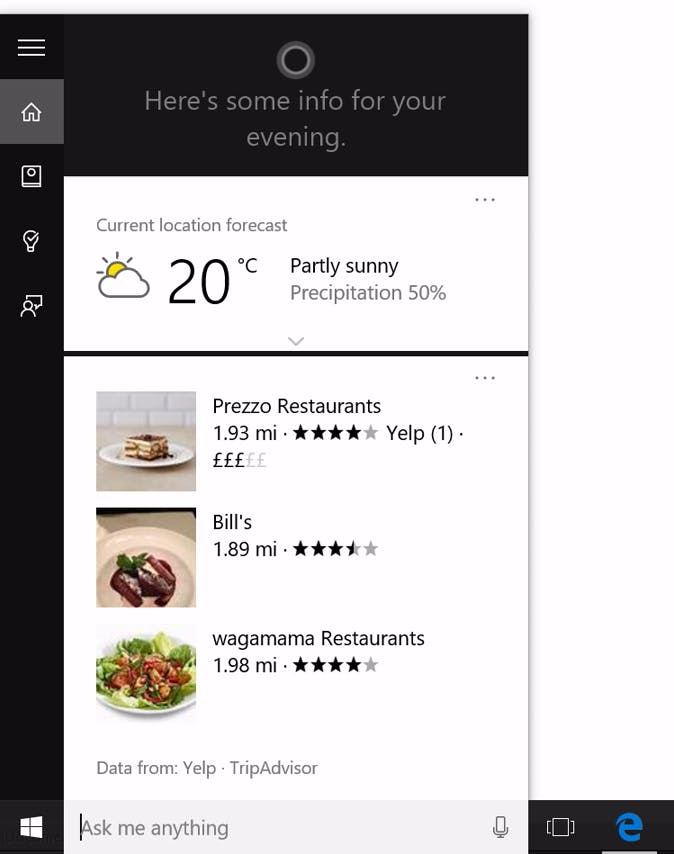Go to Cortana Home
674x854 pixels.
31,112
